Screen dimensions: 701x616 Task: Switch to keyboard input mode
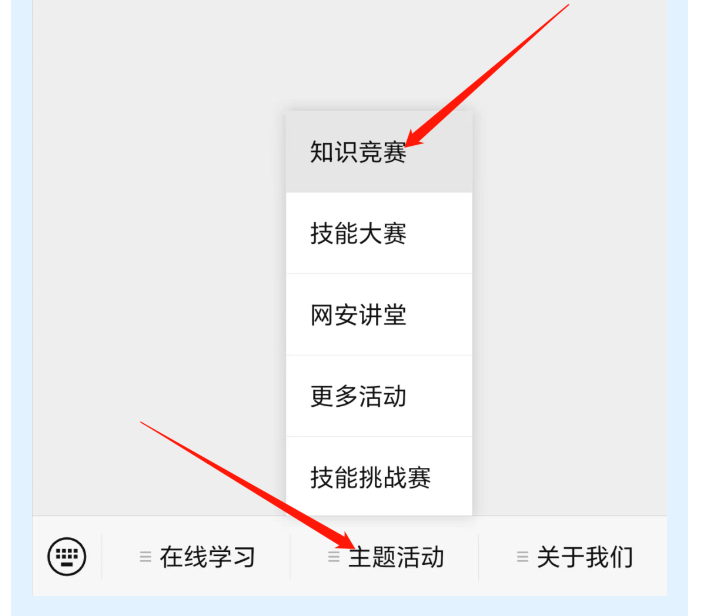(67, 556)
